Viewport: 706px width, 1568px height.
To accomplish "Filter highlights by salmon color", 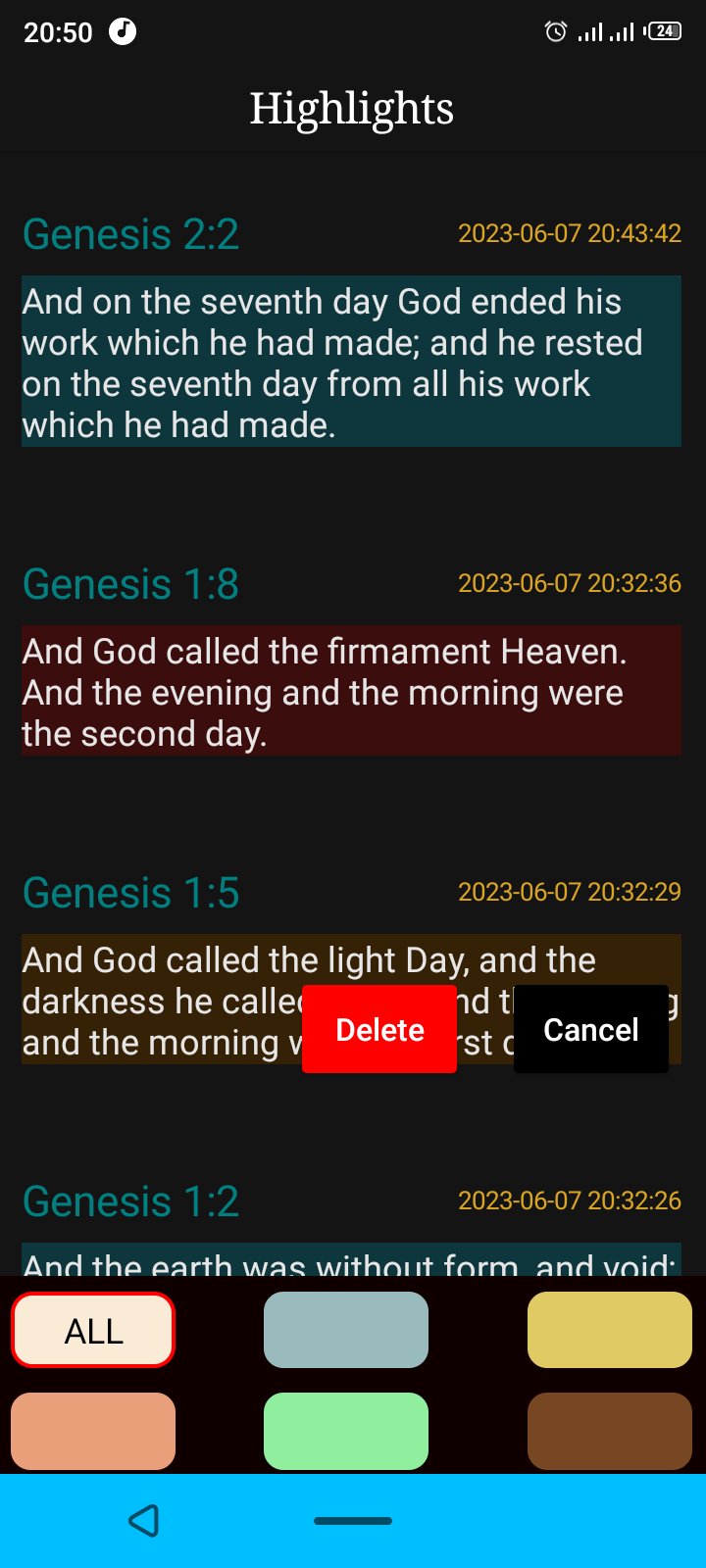I will 92,1431.
